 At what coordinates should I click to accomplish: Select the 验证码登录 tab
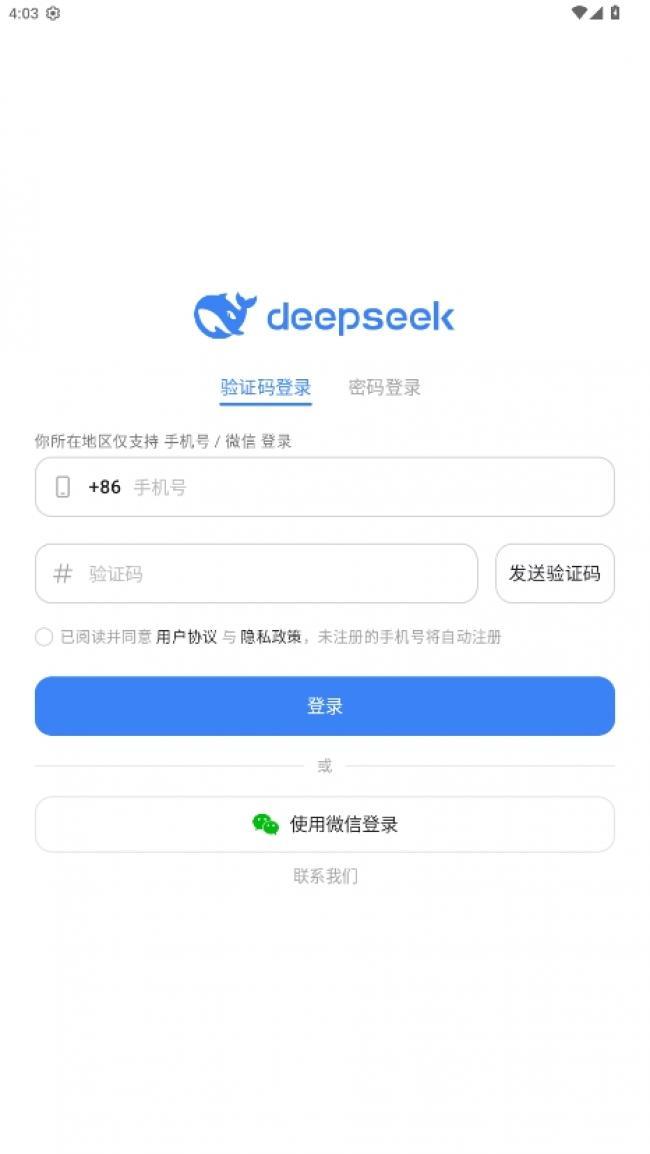click(x=266, y=388)
